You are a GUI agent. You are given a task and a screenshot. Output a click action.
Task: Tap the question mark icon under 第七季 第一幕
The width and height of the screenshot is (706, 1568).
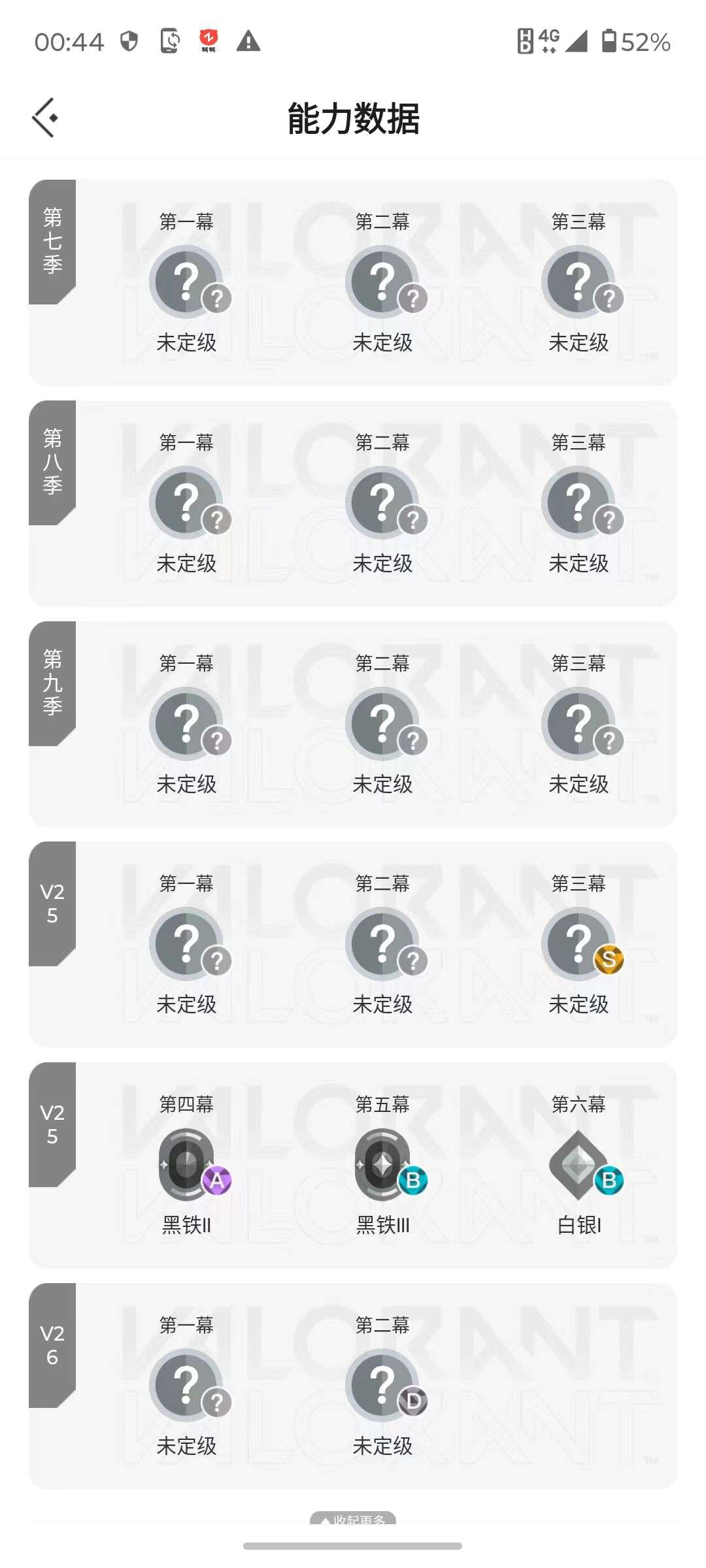[x=186, y=278]
